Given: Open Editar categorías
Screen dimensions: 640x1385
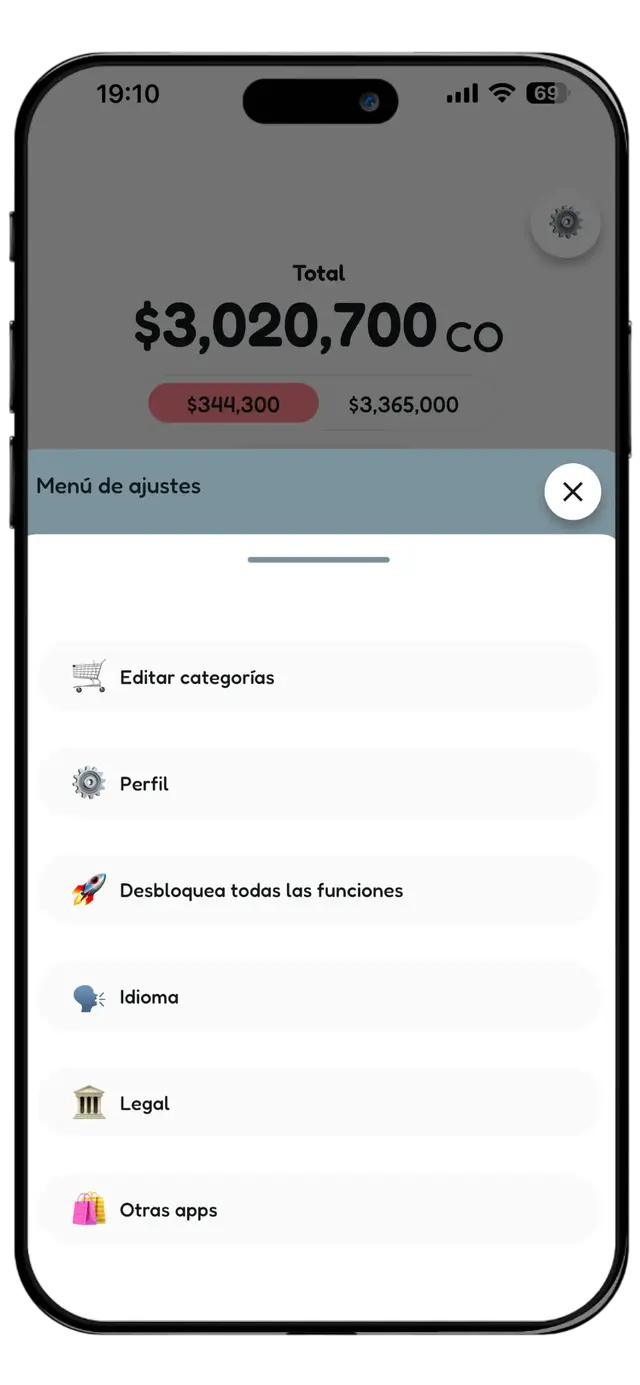Looking at the screenshot, I should [318, 677].
